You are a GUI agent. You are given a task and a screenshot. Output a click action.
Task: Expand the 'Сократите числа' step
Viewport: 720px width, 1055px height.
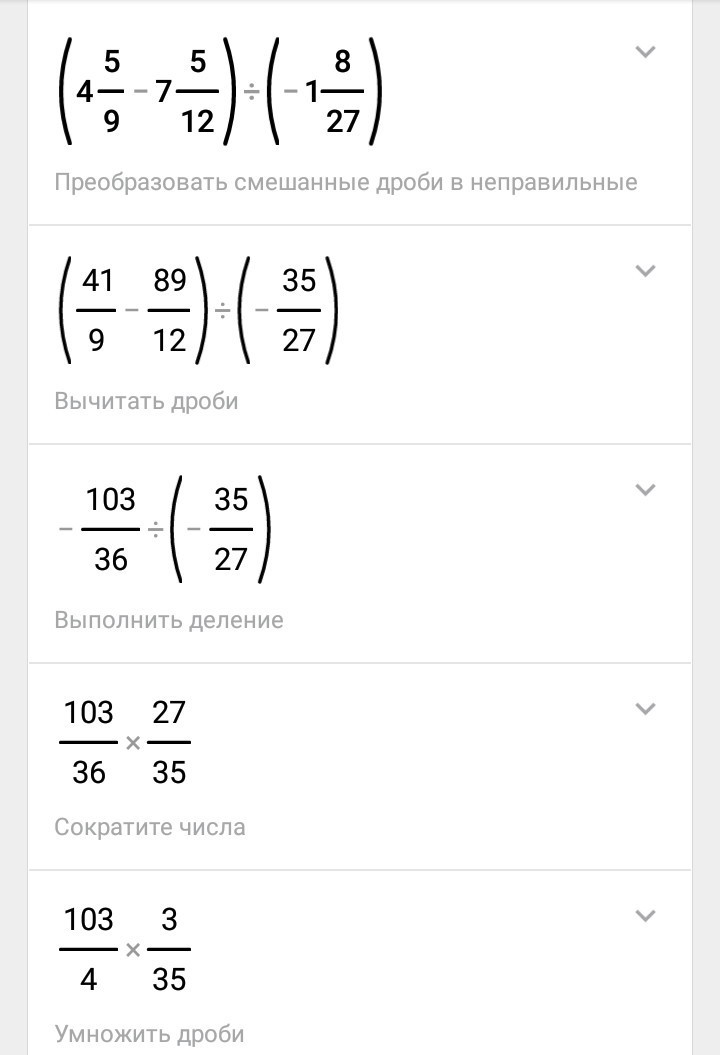click(x=645, y=708)
